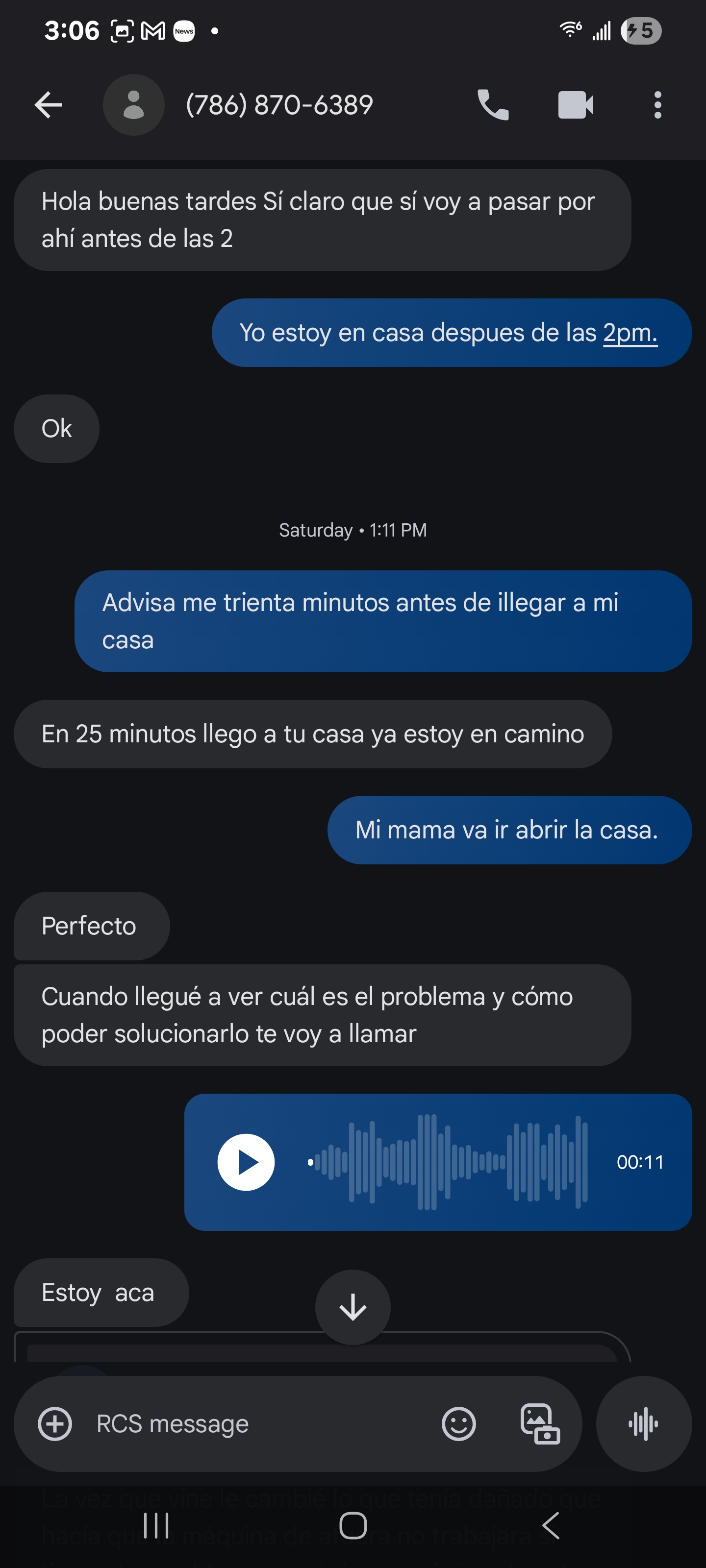
Task: Open the gallery and camera attachment
Action: point(540,1424)
